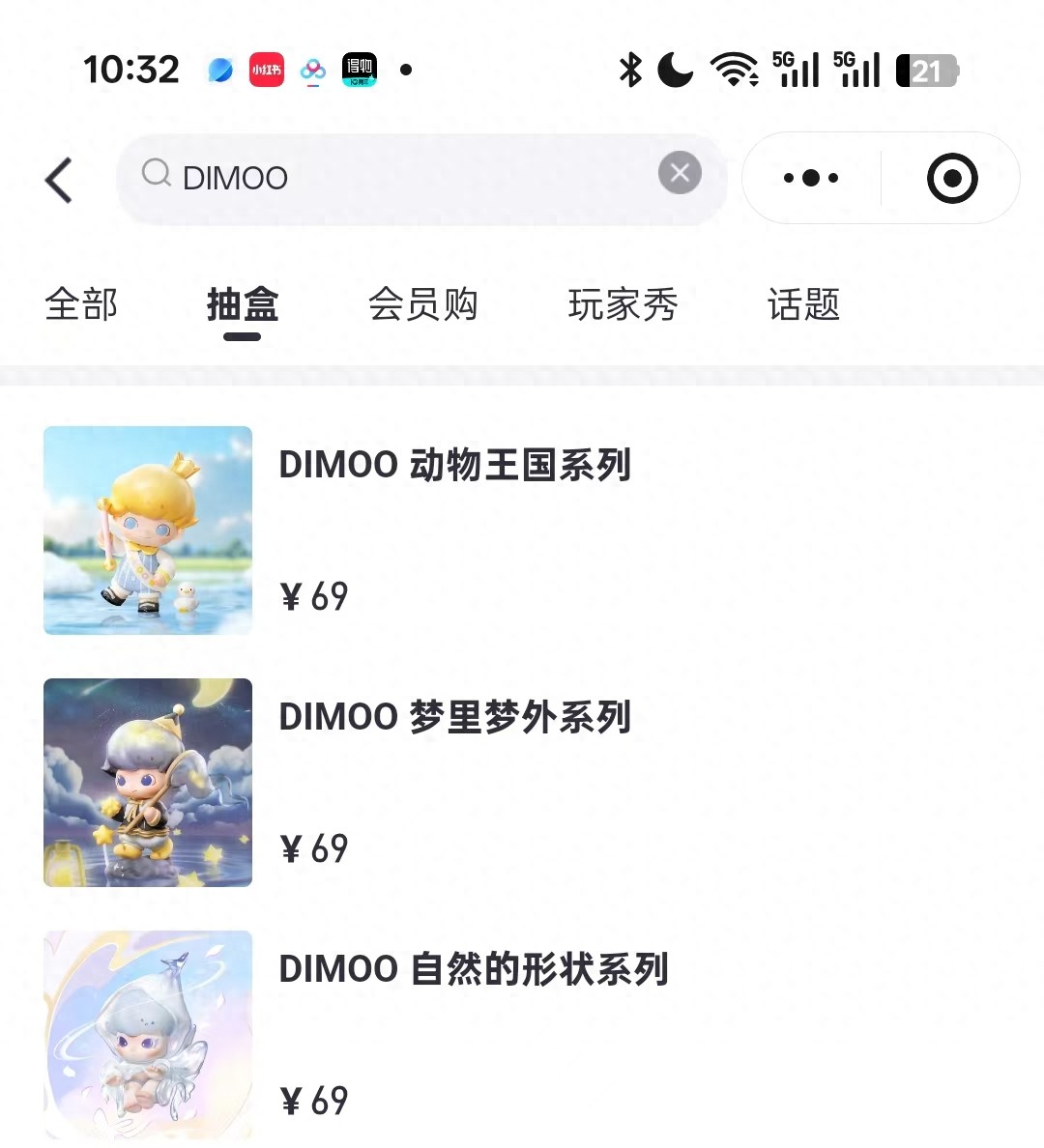Open the 梦里梦外系列 product thumbnail
1044x1148 pixels.
coord(147,784)
